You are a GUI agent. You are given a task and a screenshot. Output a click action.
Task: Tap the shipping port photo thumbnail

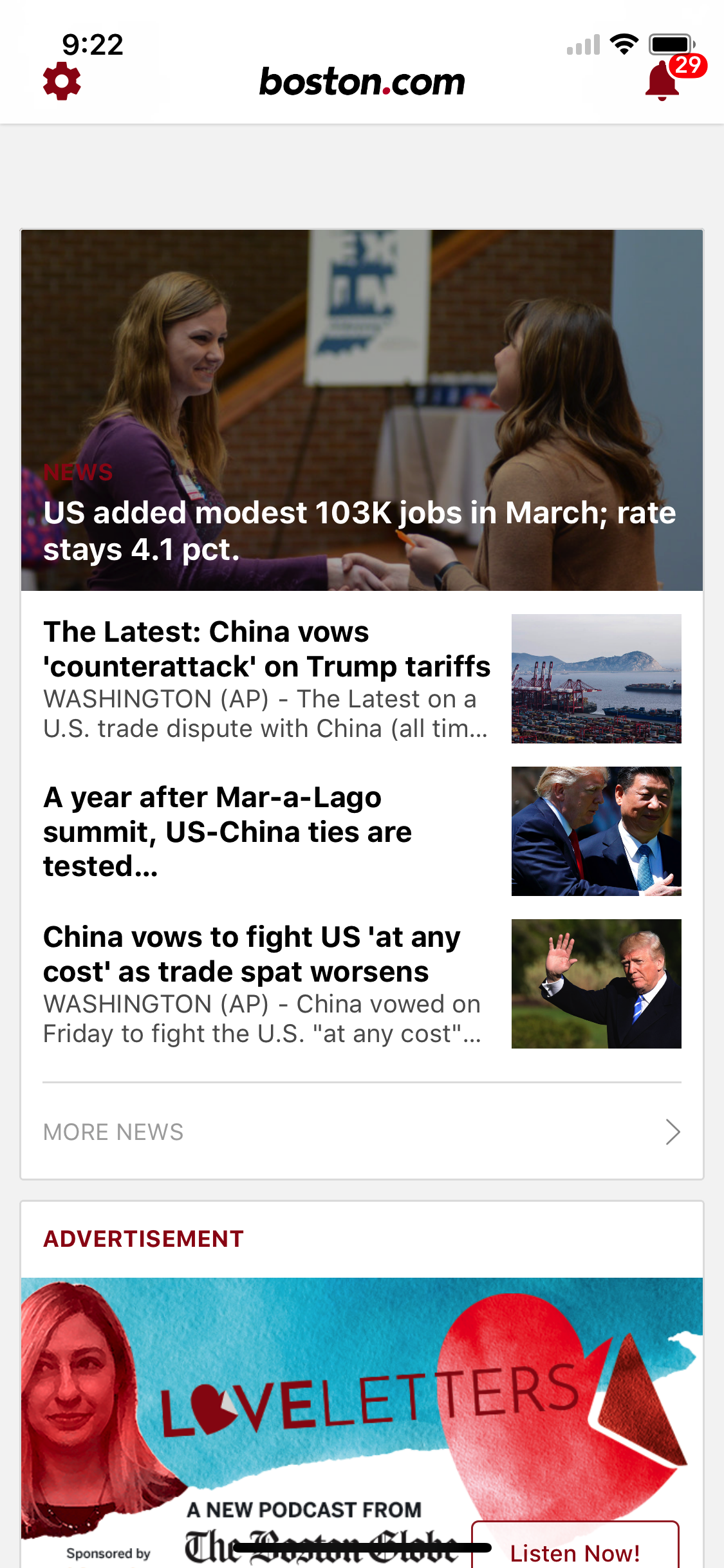pos(596,679)
